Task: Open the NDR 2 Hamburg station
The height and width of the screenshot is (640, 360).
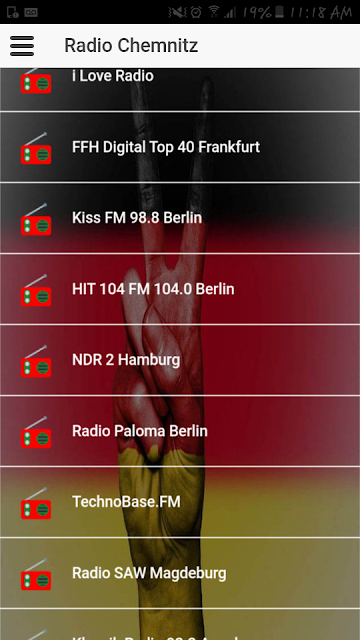Action: point(180,360)
